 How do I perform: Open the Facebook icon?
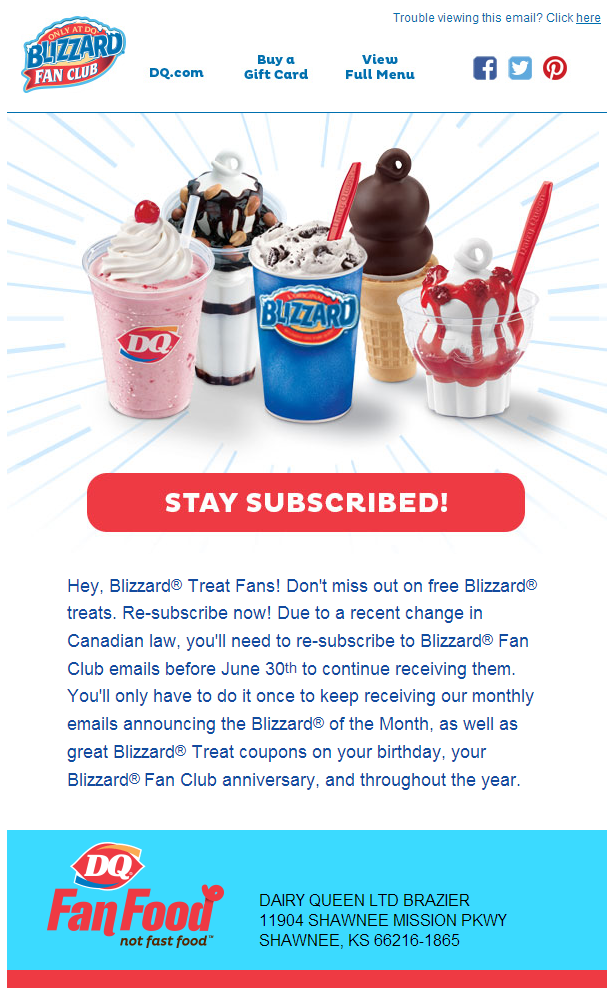[485, 68]
